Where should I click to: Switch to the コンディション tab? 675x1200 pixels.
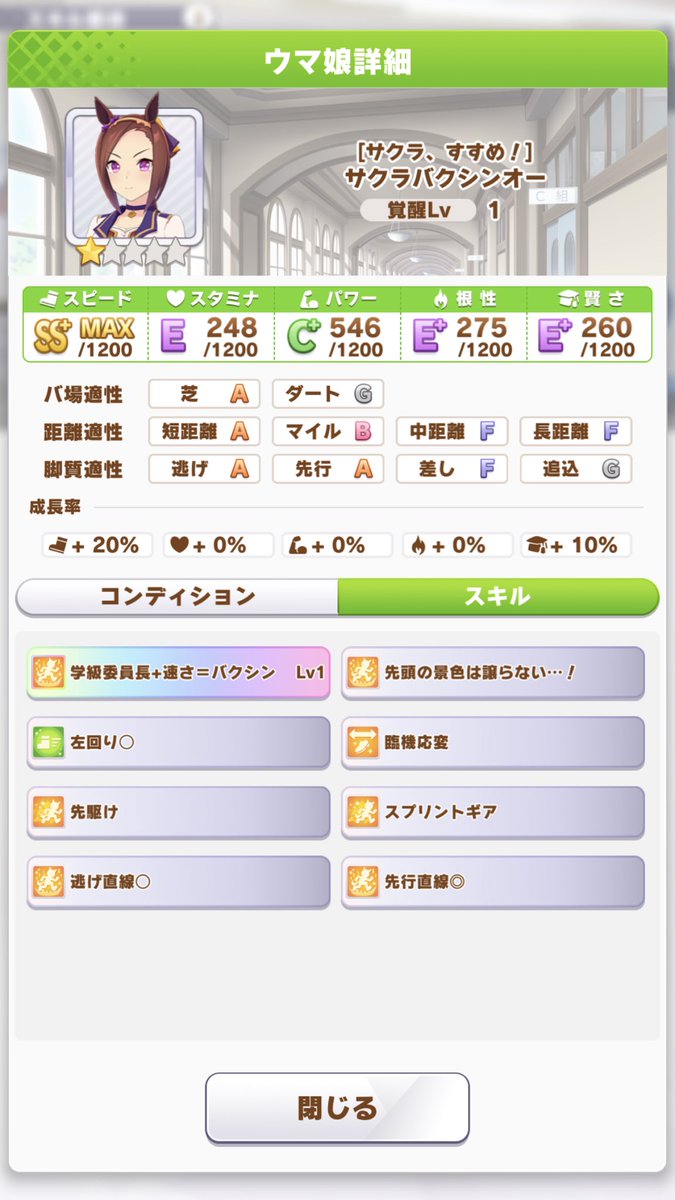coord(178,597)
